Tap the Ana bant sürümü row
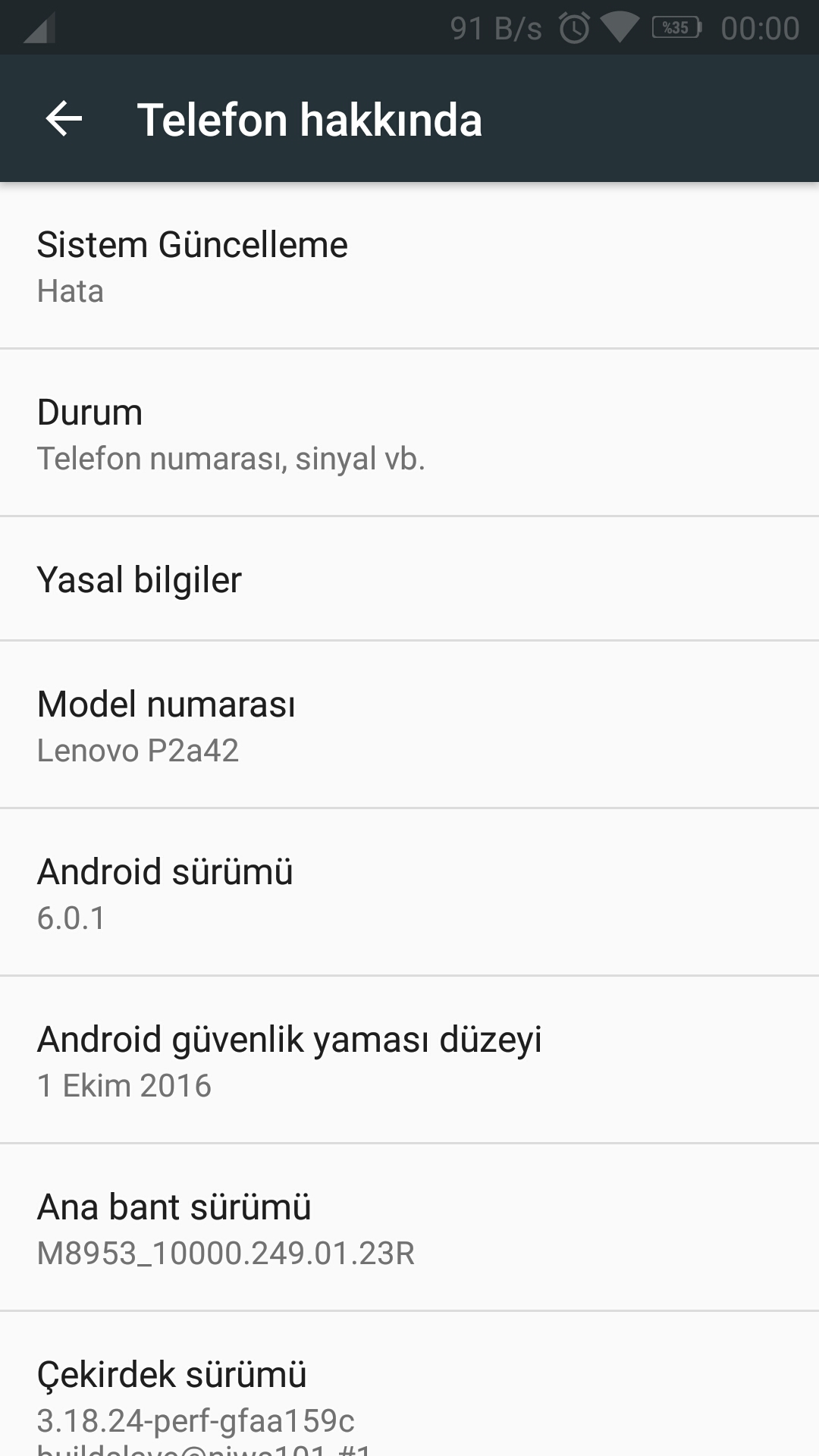This screenshot has height=1456, width=819. pyautogui.click(x=409, y=1227)
